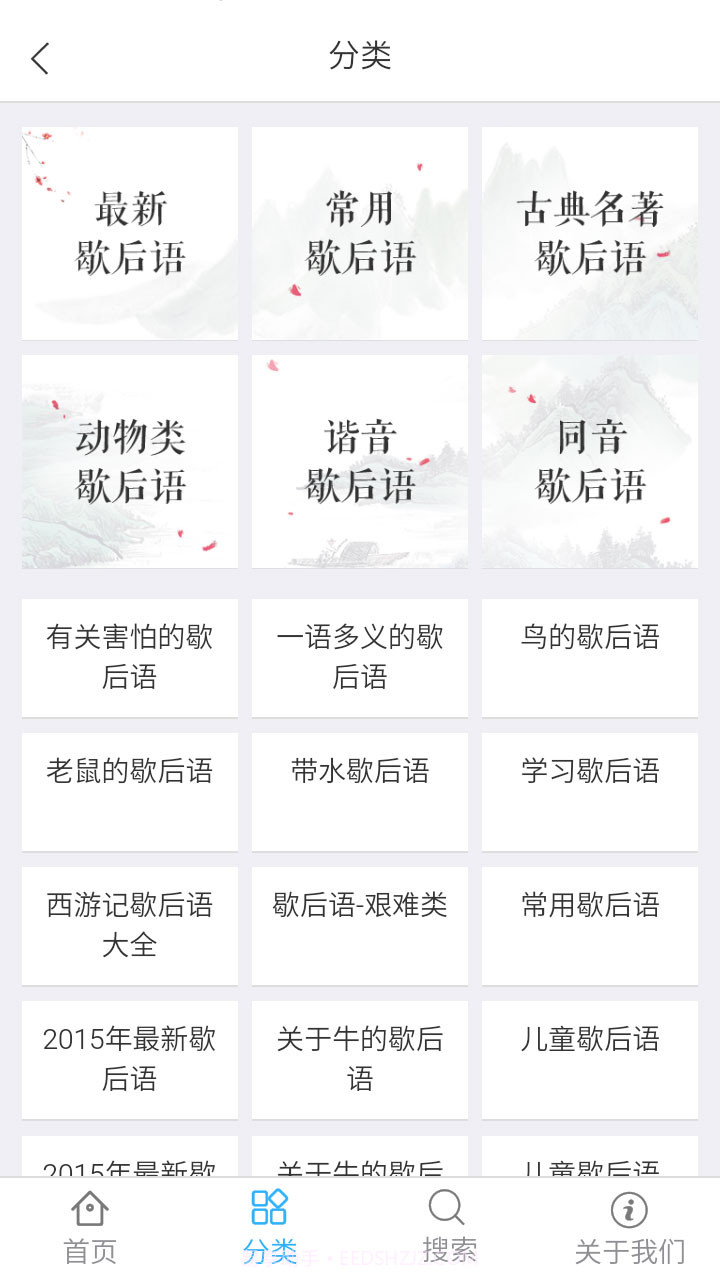Open 西游记歇后语大全 entry
720x1280 pixels.
tap(129, 925)
